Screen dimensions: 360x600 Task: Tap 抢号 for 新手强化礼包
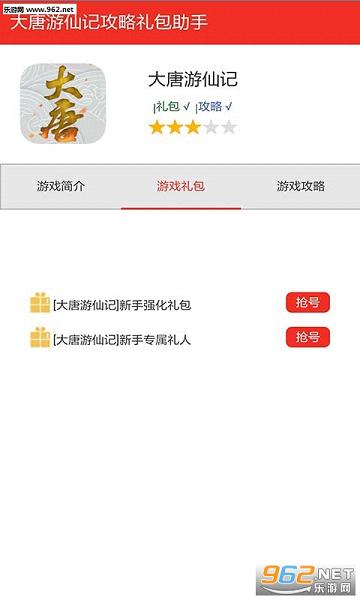[308, 303]
